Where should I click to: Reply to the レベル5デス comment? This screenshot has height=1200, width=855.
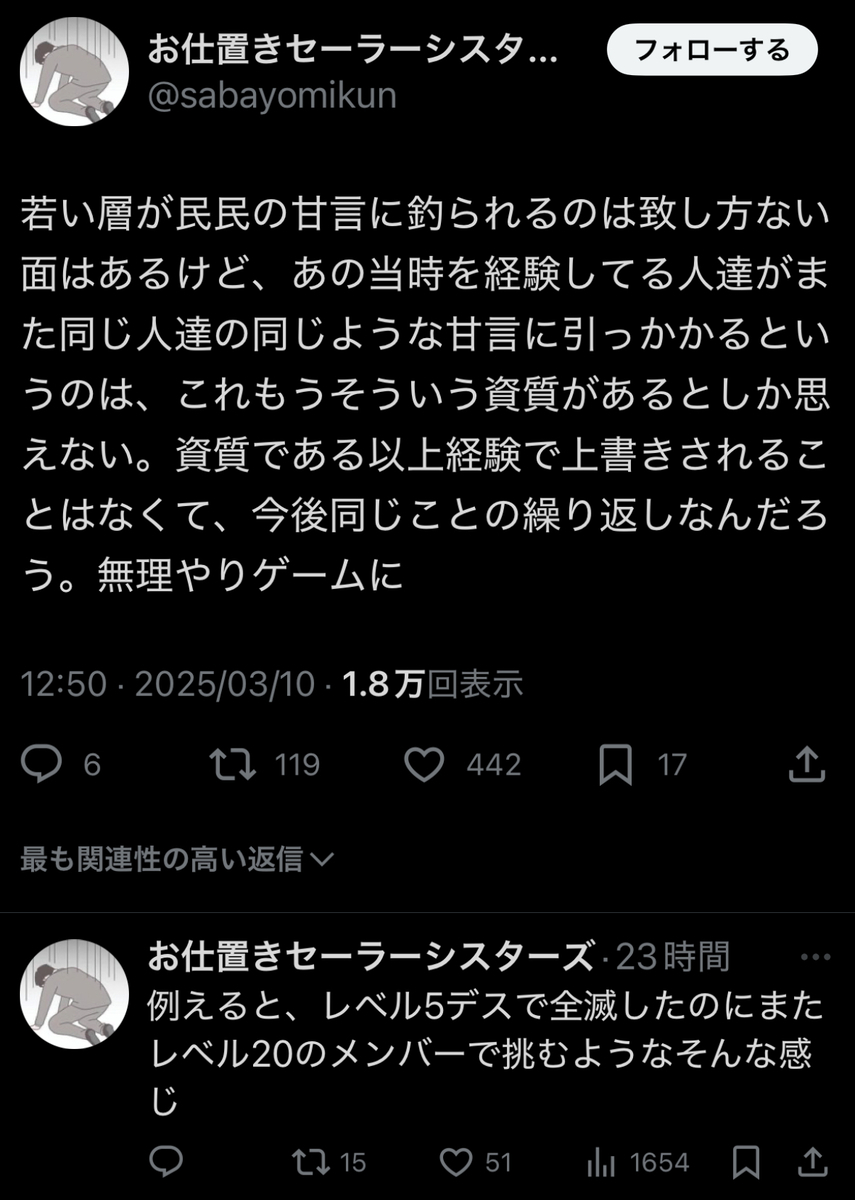[x=165, y=1162]
